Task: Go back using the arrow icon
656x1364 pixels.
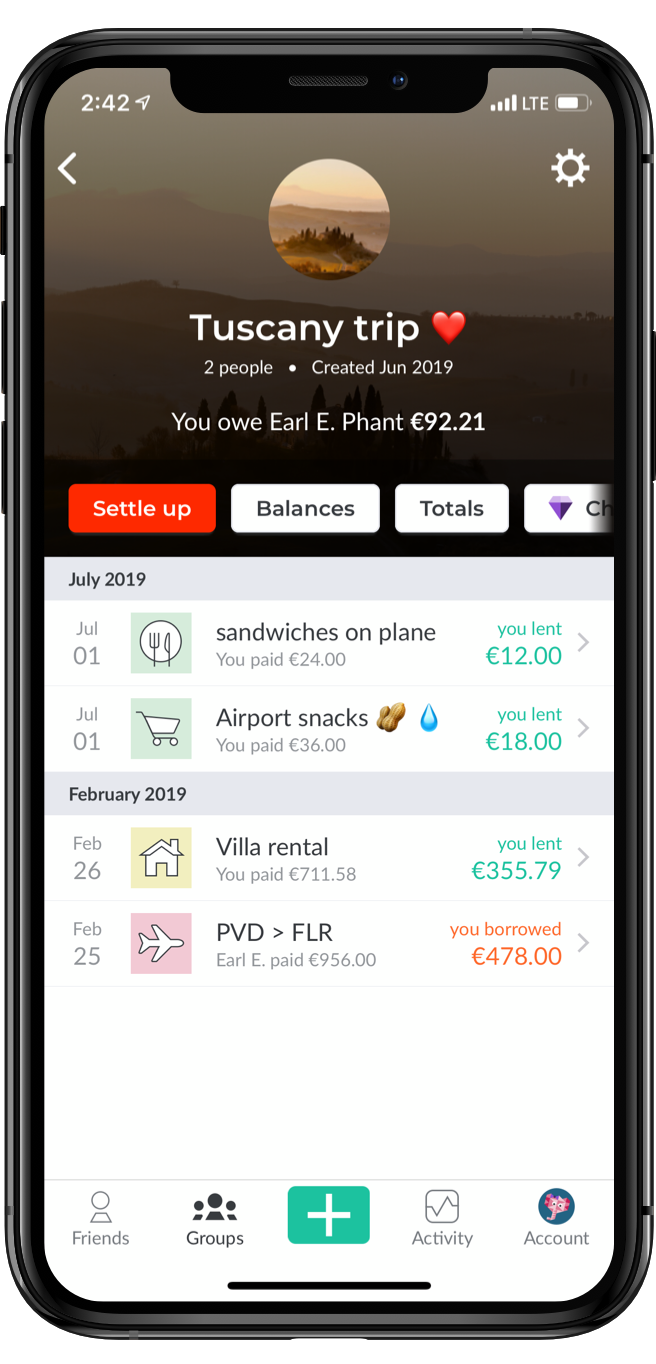Action: (x=68, y=168)
